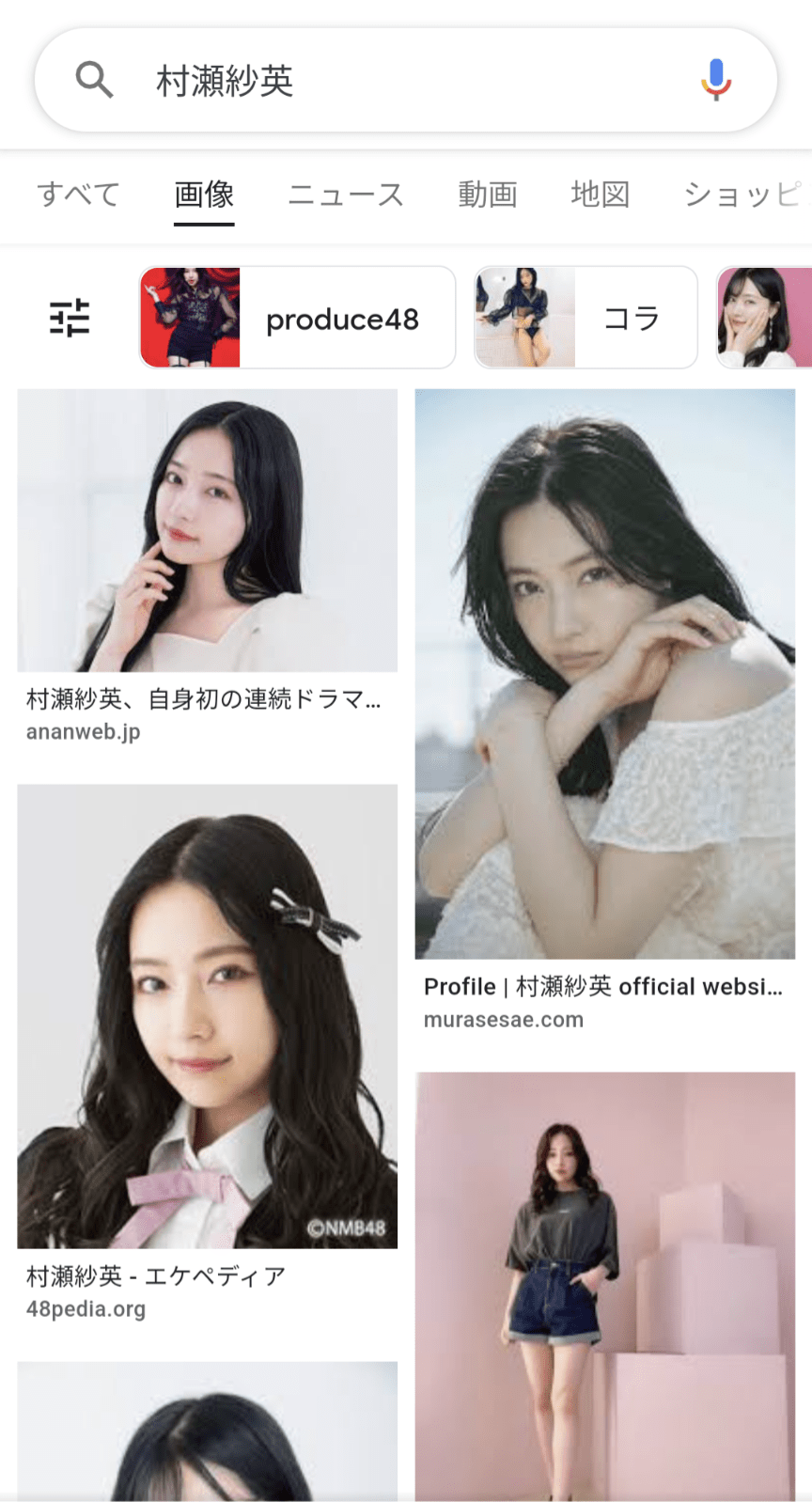Open the ショッピング tab

pos(742,195)
